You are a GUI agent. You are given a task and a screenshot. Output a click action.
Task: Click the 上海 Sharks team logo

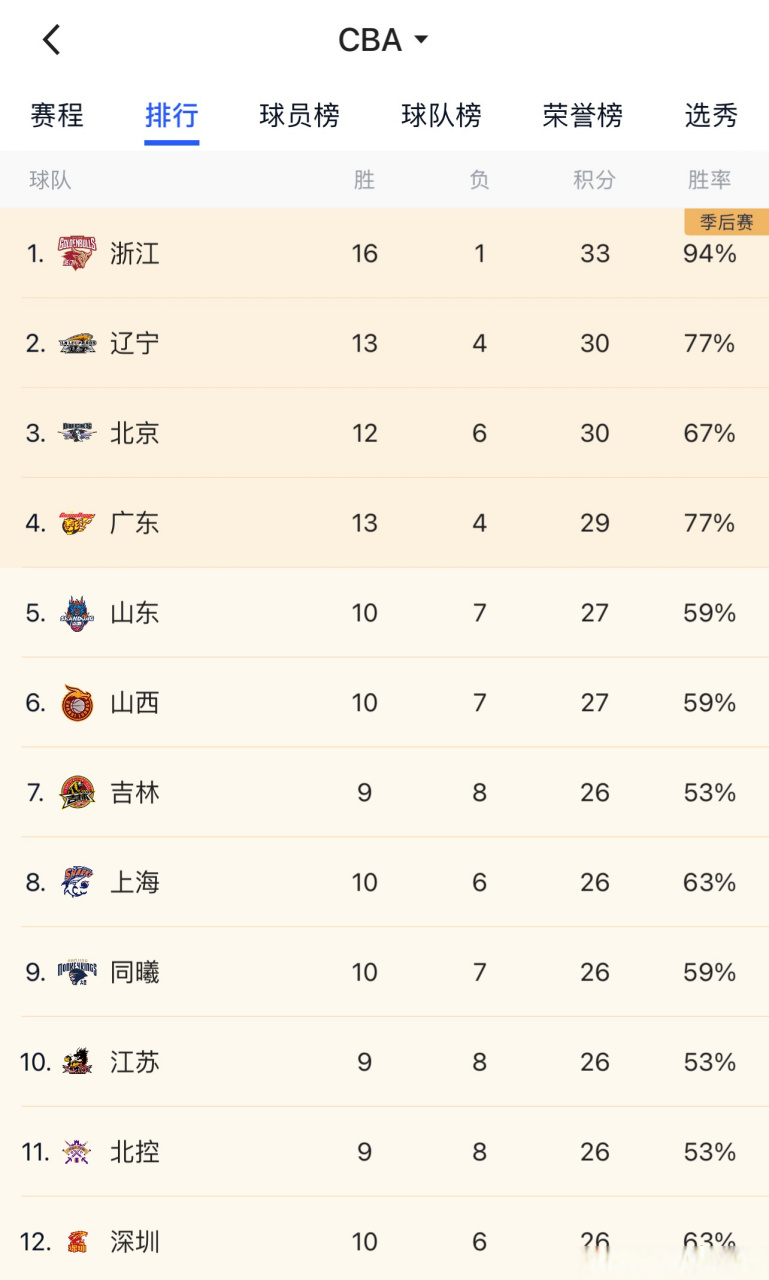coord(75,882)
